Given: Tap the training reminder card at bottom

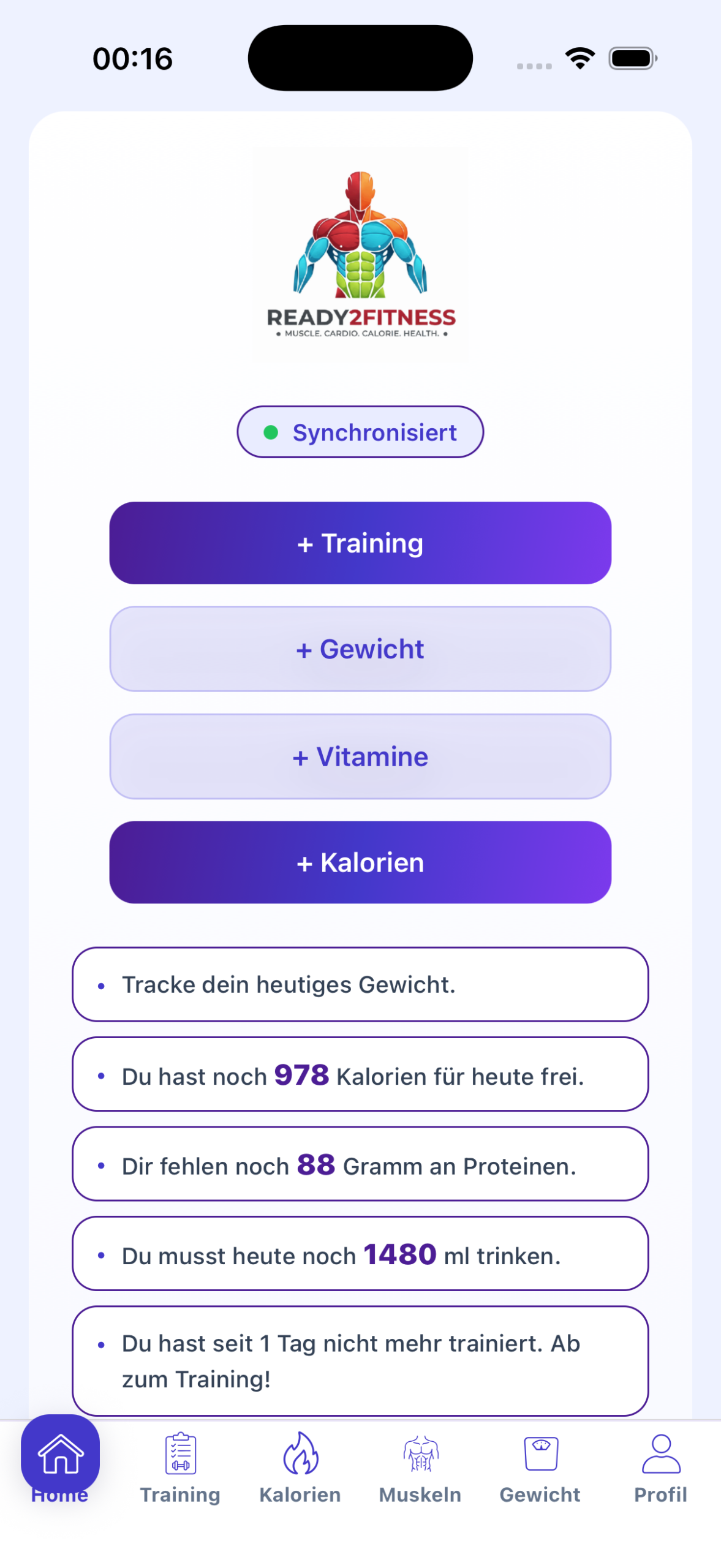Looking at the screenshot, I should pyautogui.click(x=360, y=1361).
